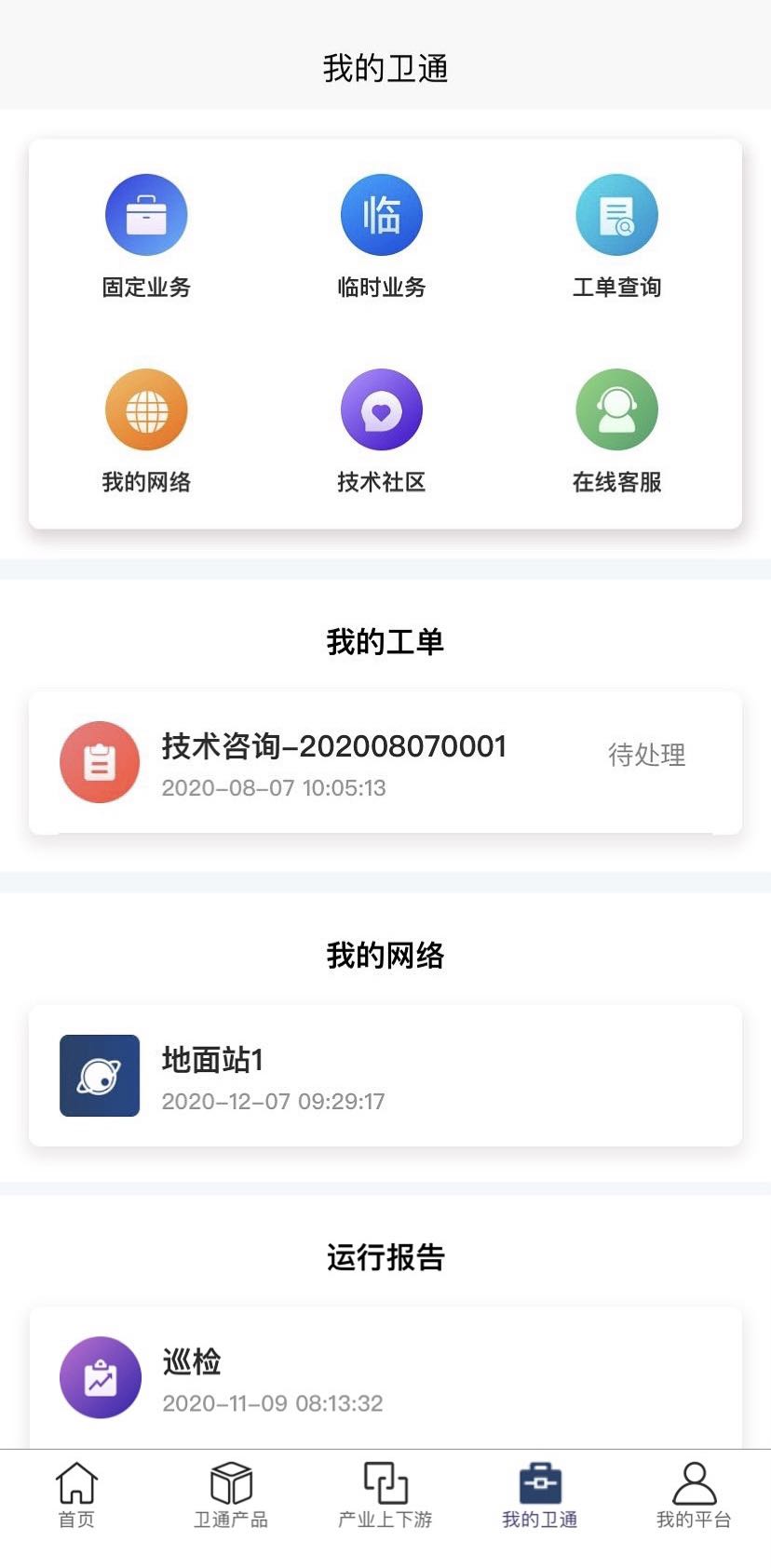Open the 巡检 run report
This screenshot has height=1568, width=771.
(385, 1377)
